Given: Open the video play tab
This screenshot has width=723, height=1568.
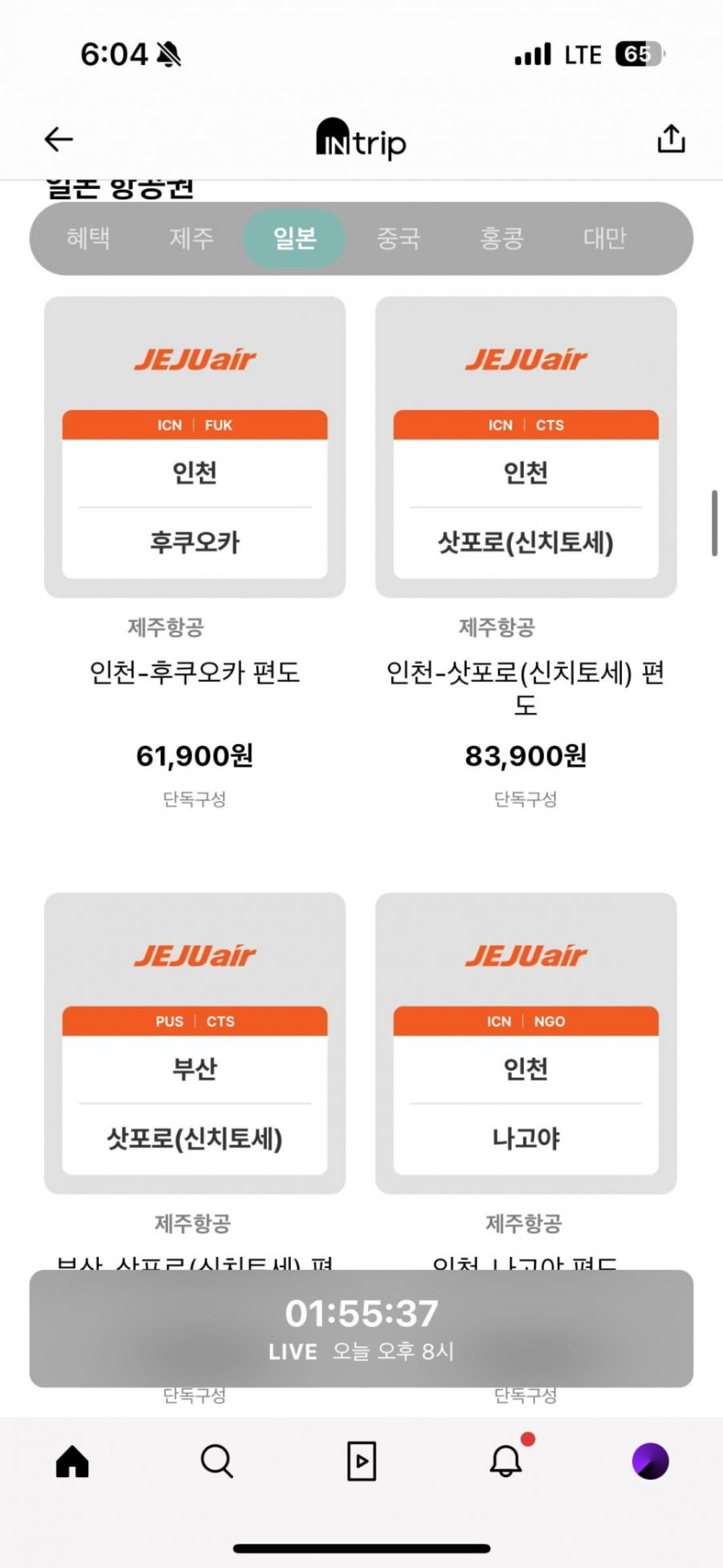Looking at the screenshot, I should pos(361,1461).
